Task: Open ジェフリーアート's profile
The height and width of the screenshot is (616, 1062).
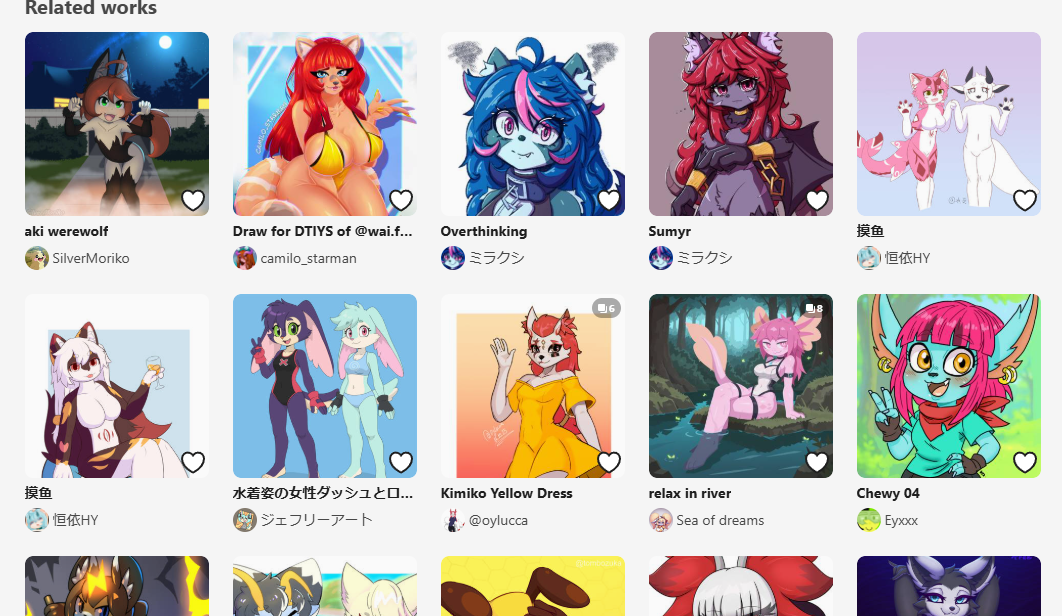Action: click(x=316, y=520)
